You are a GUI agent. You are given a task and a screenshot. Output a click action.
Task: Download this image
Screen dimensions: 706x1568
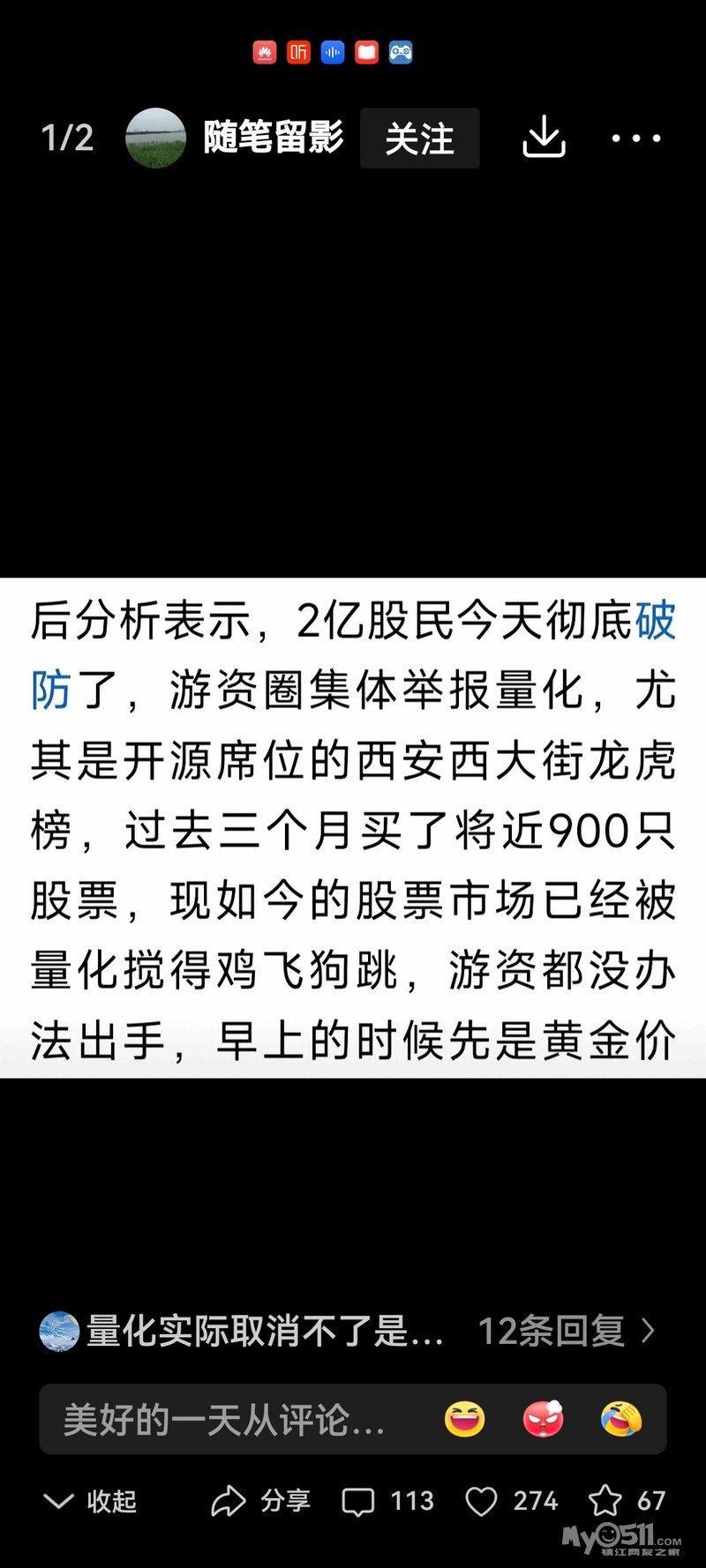tap(544, 138)
